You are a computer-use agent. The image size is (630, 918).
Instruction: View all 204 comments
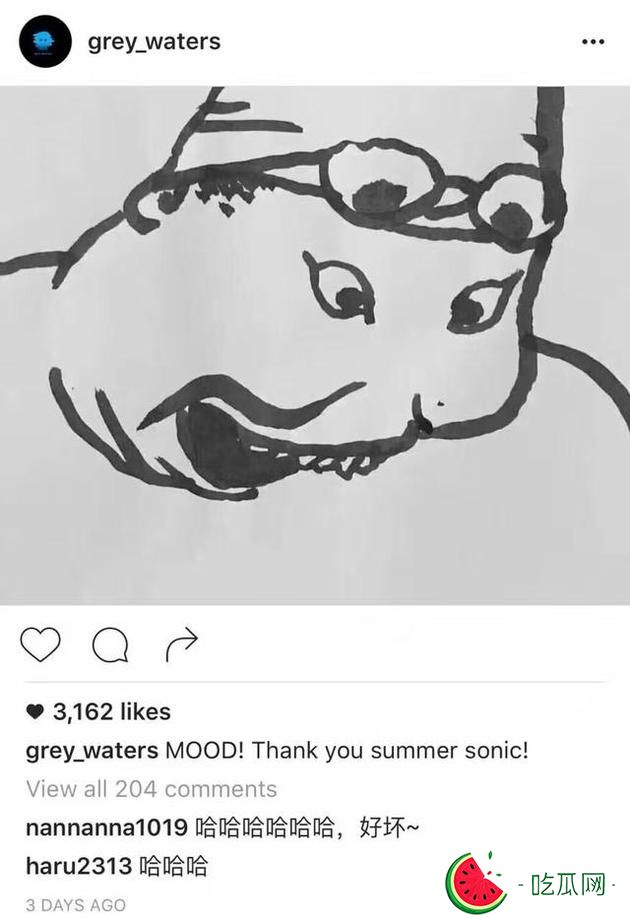[151, 789]
